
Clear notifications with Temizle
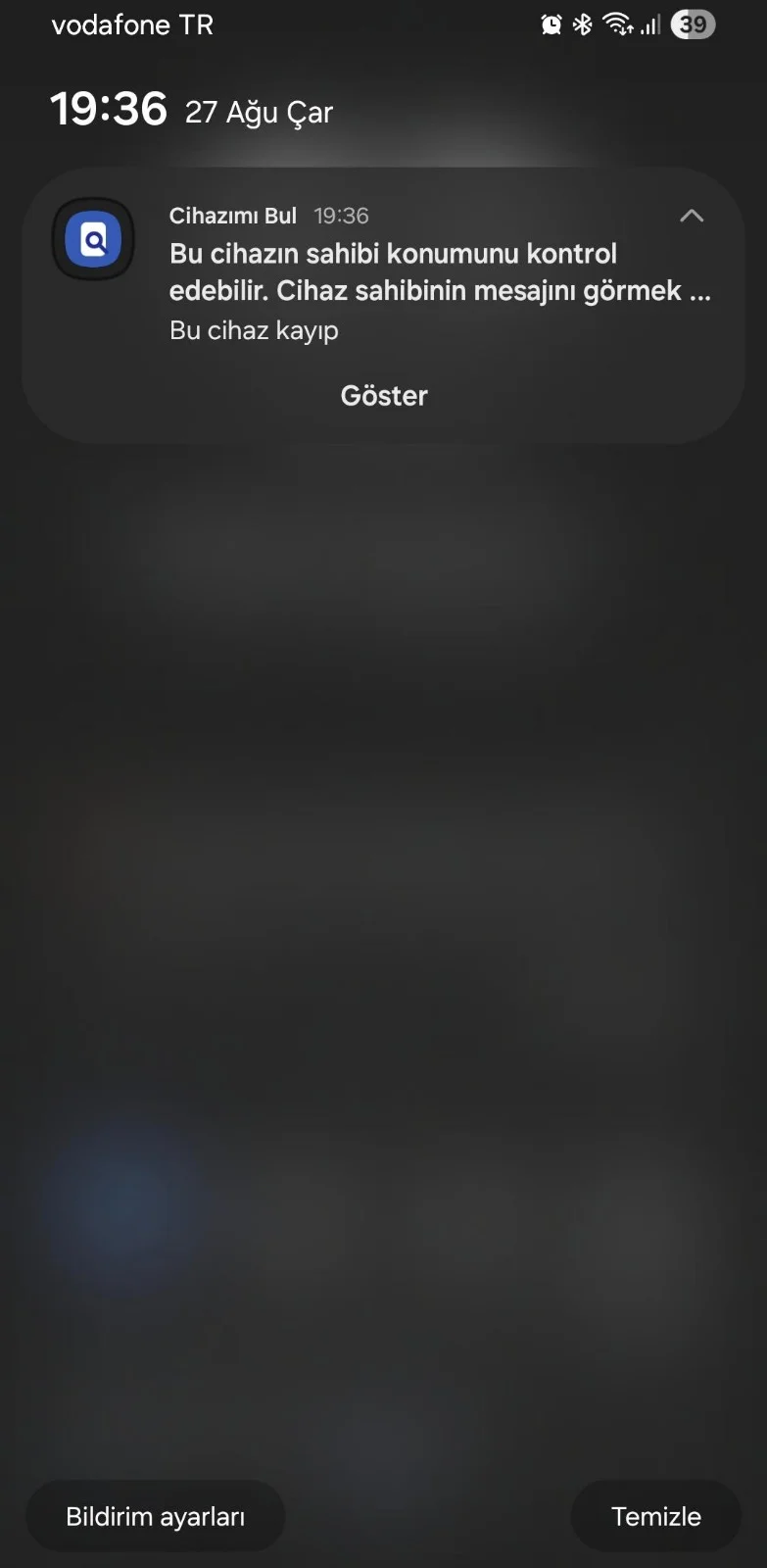click(655, 1516)
